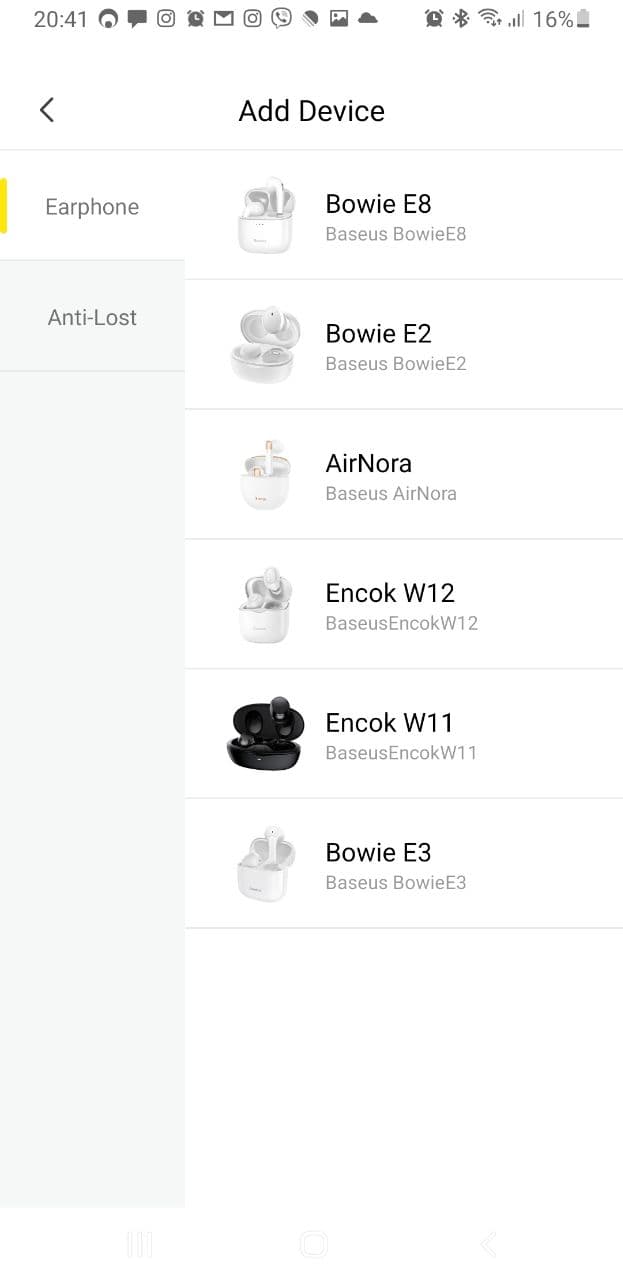Select Bowie E2 from the device list

(404, 345)
